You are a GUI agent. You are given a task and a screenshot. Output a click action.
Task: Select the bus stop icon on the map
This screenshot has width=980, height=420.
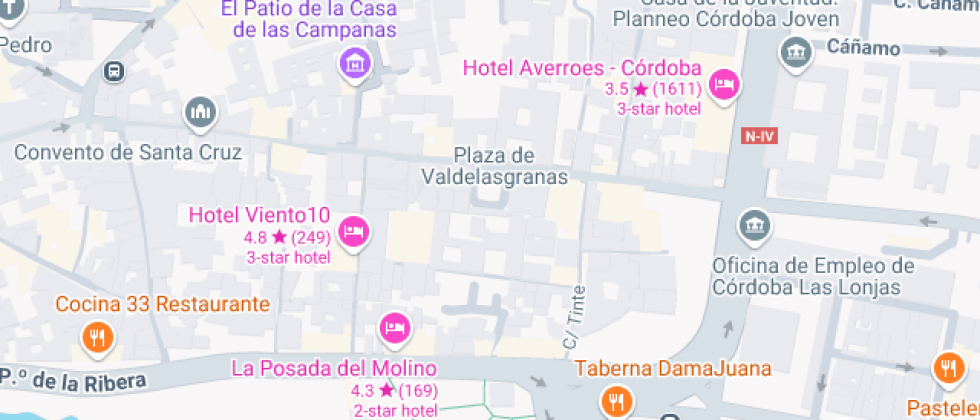point(115,71)
